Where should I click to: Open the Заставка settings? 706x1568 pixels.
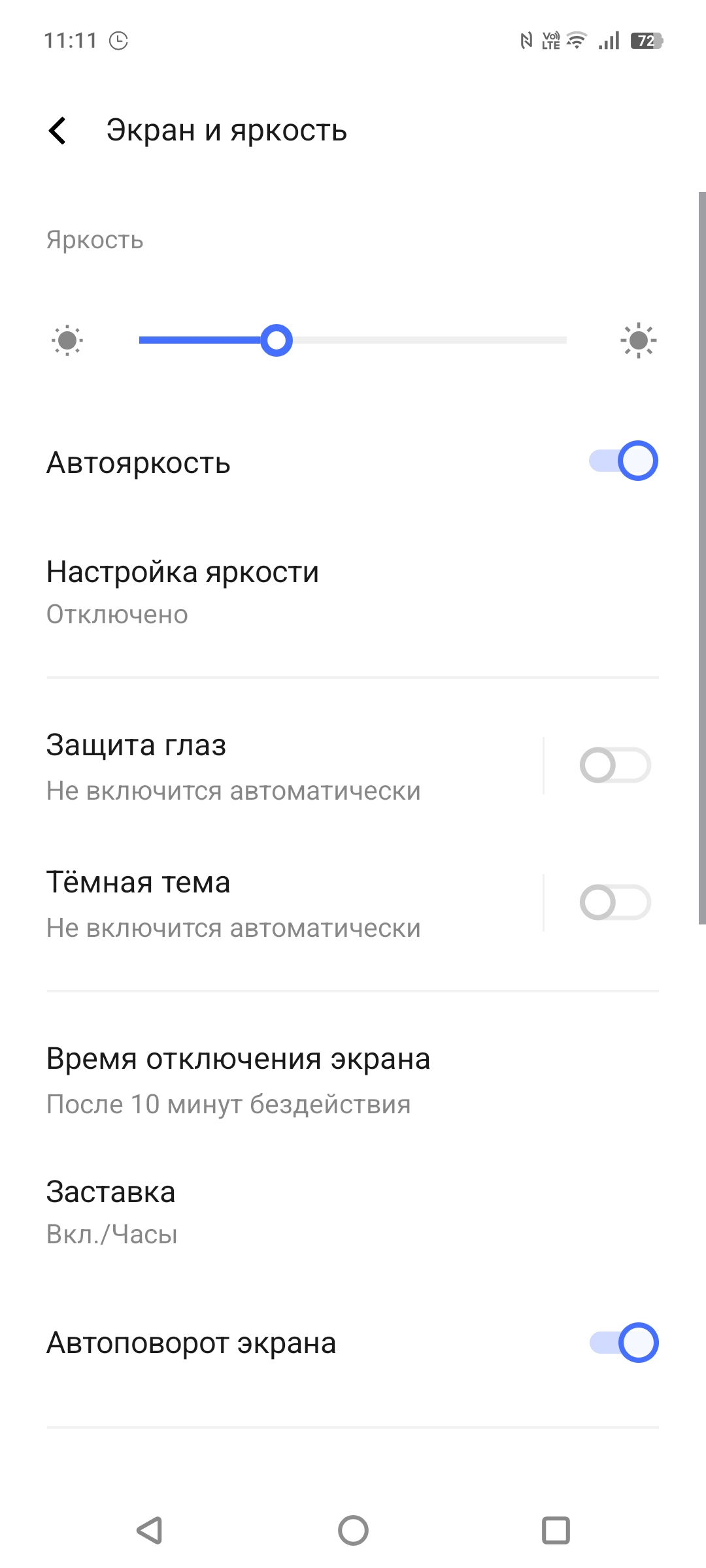coord(353,1213)
